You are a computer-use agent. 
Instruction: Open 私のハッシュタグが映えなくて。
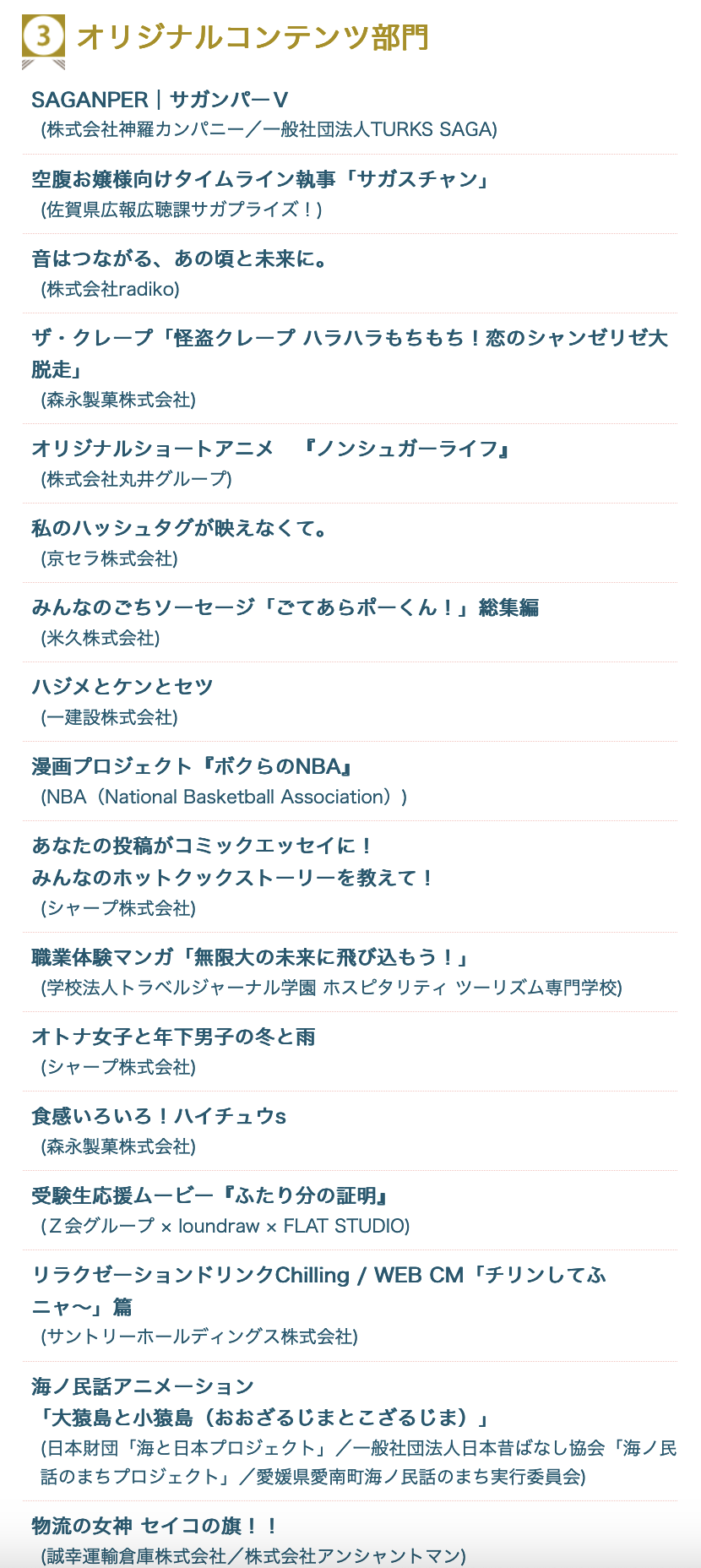180,528
